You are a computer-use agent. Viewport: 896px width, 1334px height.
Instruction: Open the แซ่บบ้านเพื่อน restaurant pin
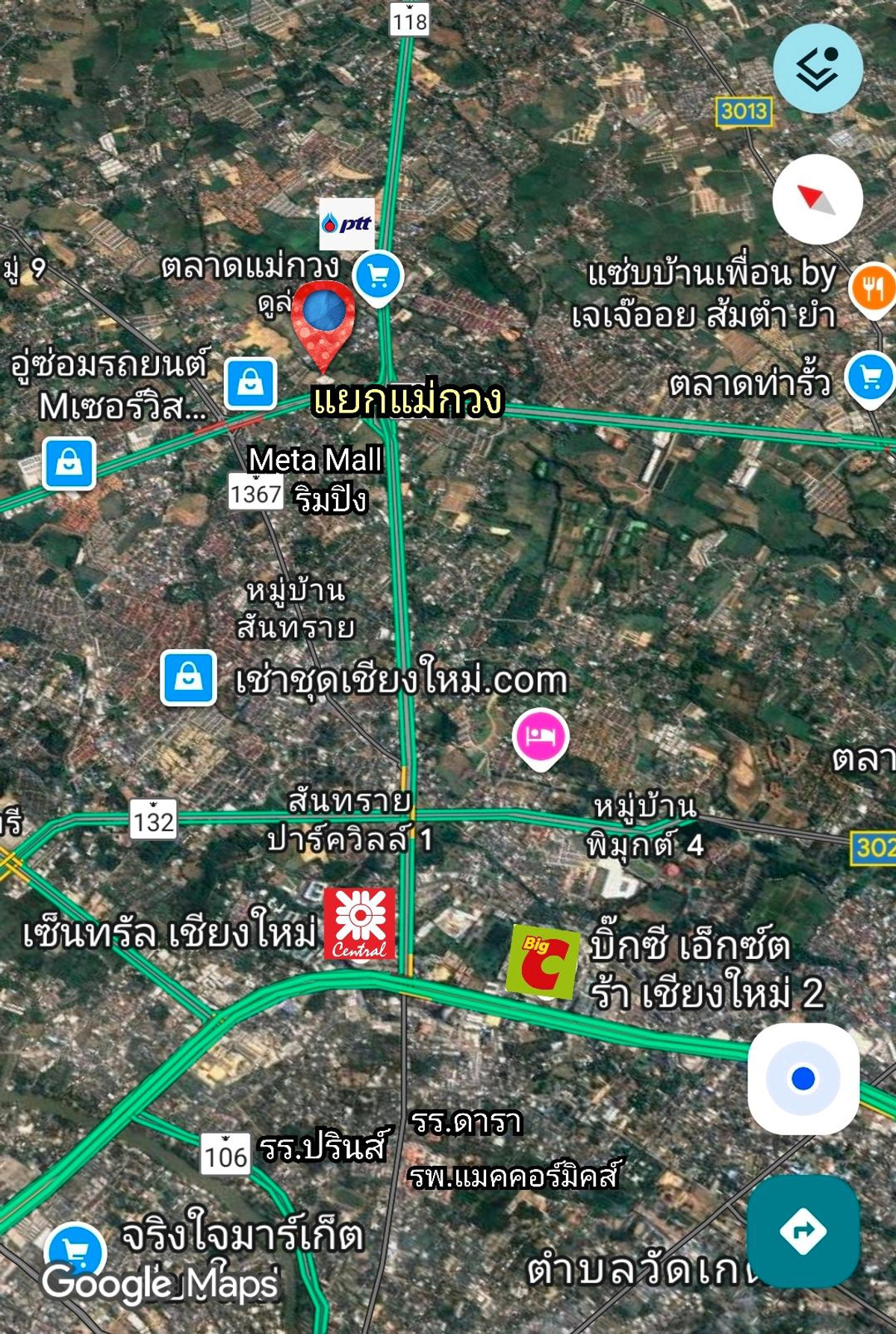click(874, 288)
